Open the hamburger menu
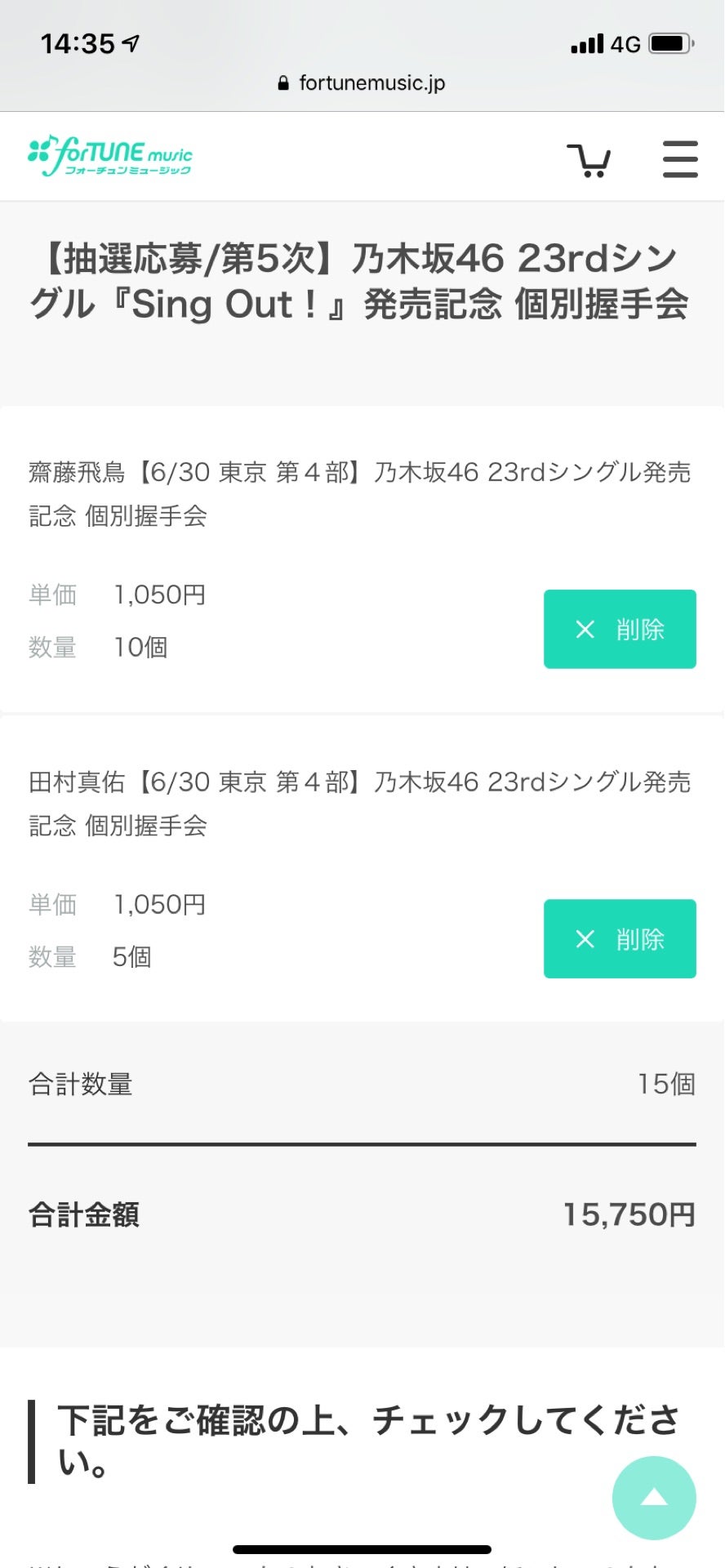725x1568 pixels. click(x=679, y=159)
